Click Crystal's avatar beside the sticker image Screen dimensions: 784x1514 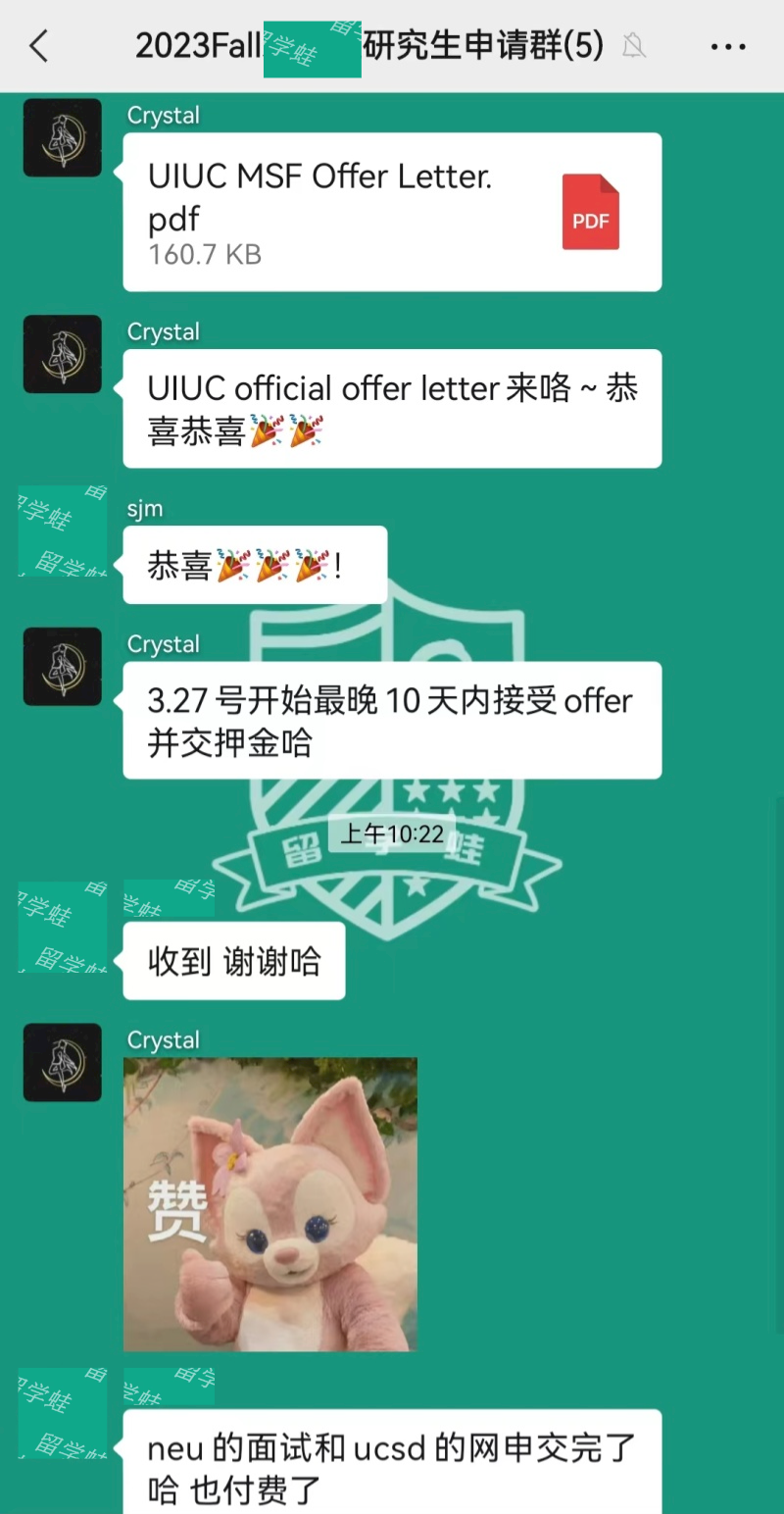tap(62, 1062)
